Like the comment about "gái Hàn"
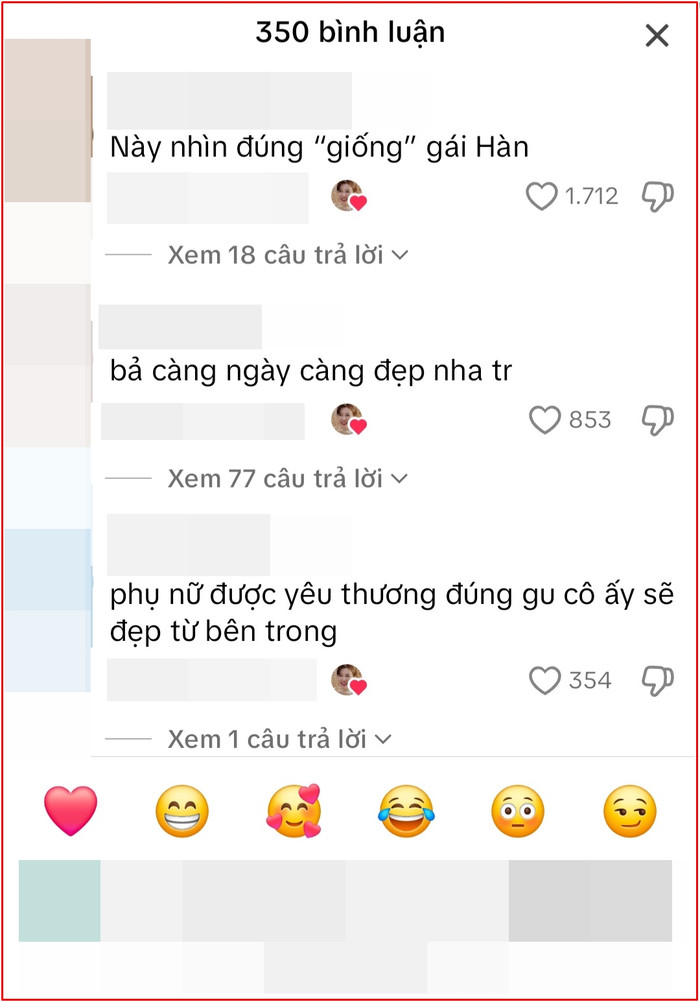This screenshot has height=1002, width=700. [541, 197]
